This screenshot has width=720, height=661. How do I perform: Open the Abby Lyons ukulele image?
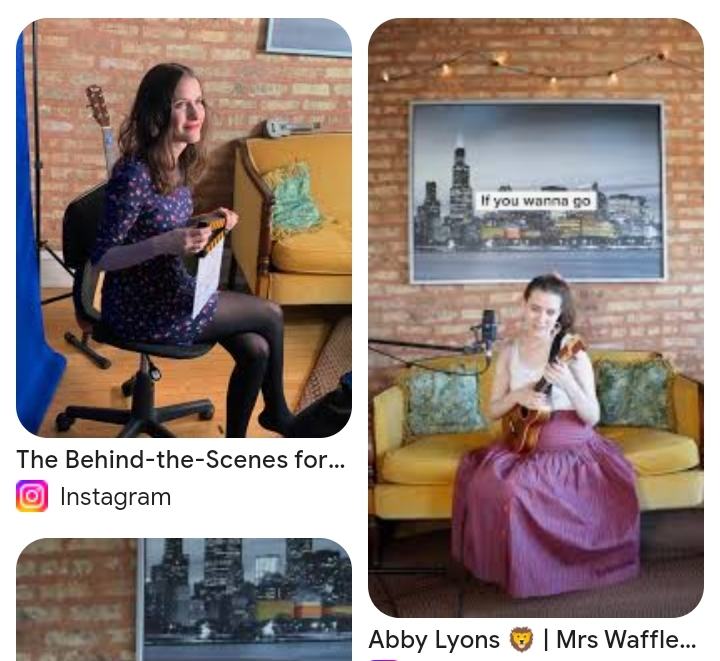click(535, 318)
